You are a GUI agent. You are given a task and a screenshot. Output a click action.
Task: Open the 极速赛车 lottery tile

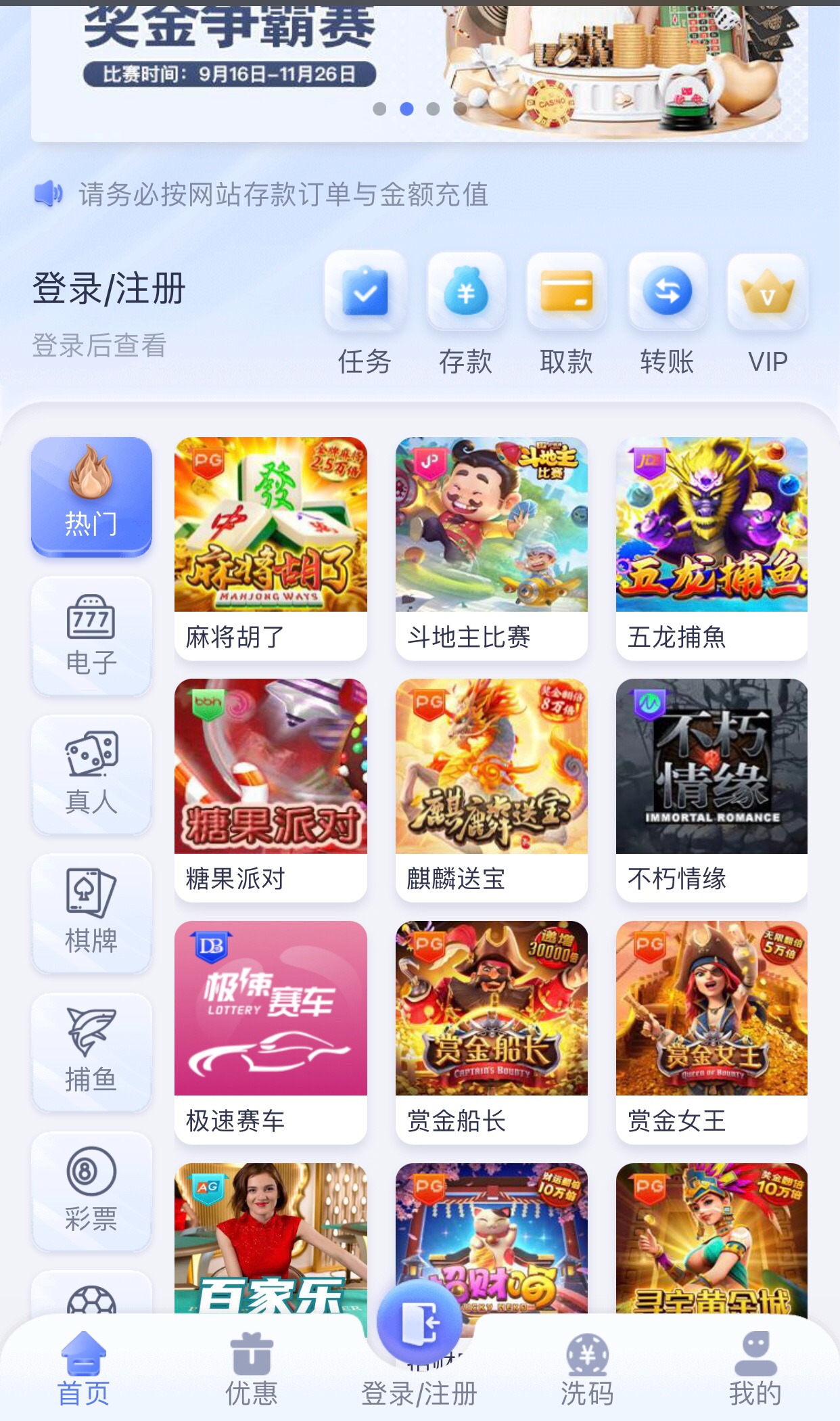[271, 1031]
